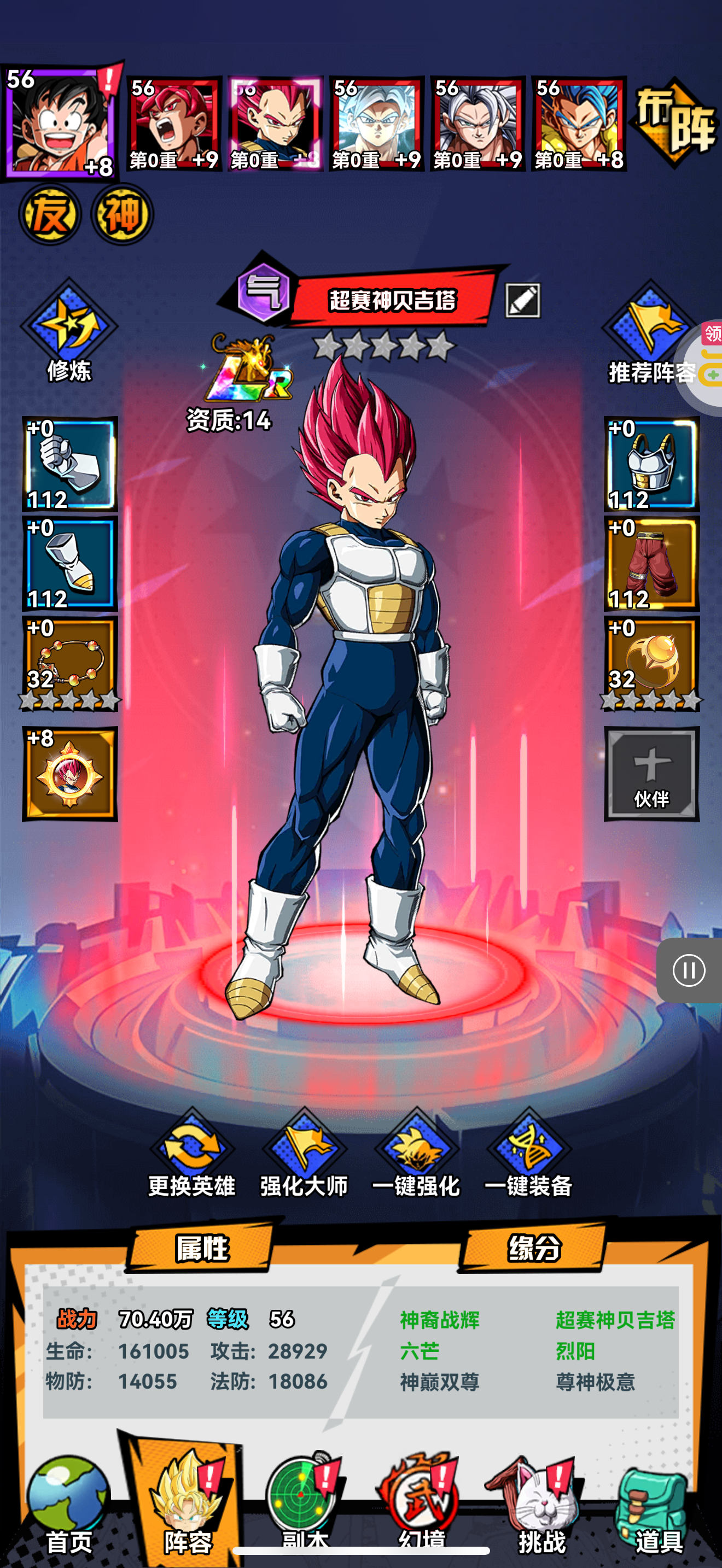Tap 一键强化 one-tap enhance

[x=416, y=1154]
